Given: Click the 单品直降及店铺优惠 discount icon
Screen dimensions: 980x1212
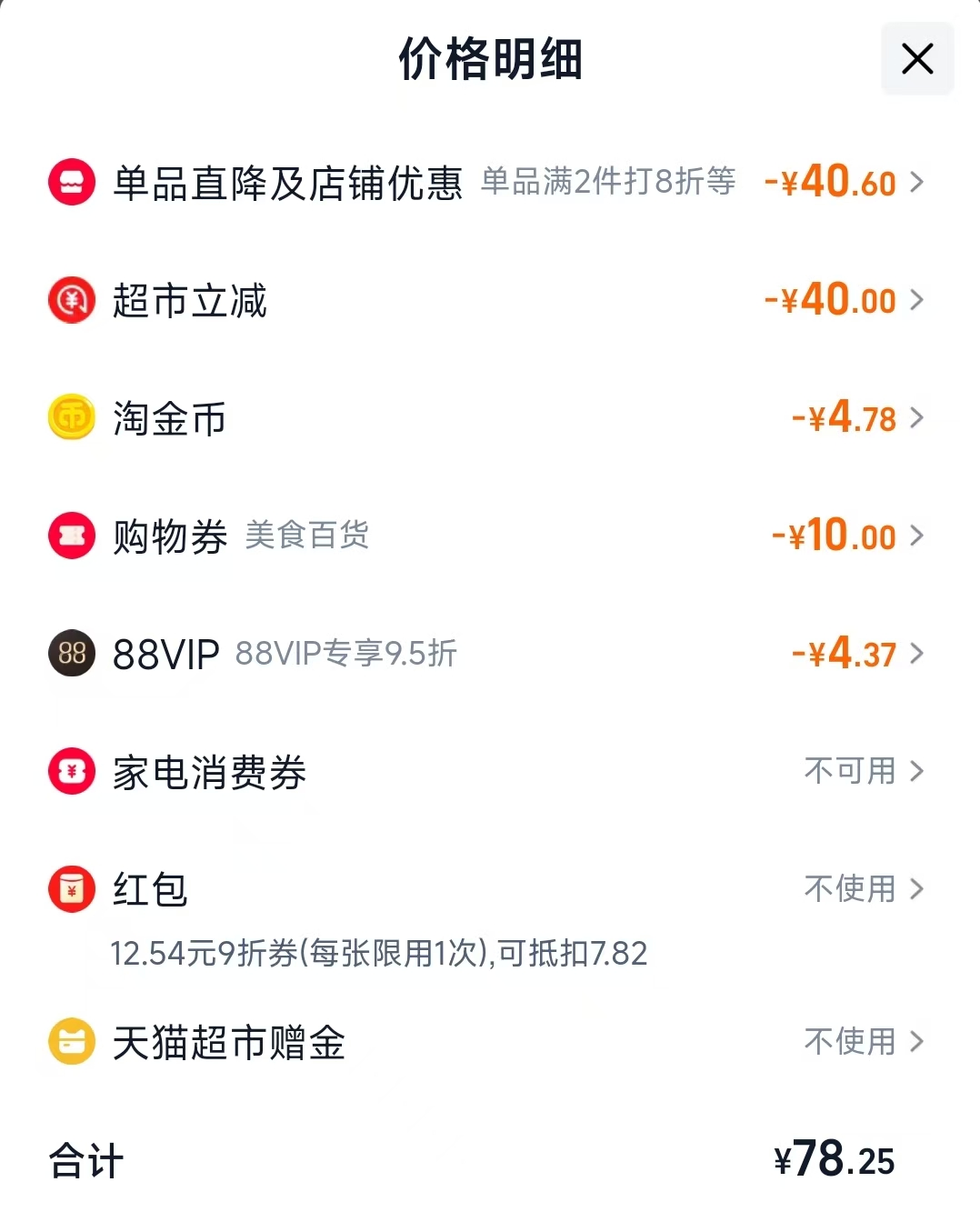Looking at the screenshot, I should (x=71, y=181).
